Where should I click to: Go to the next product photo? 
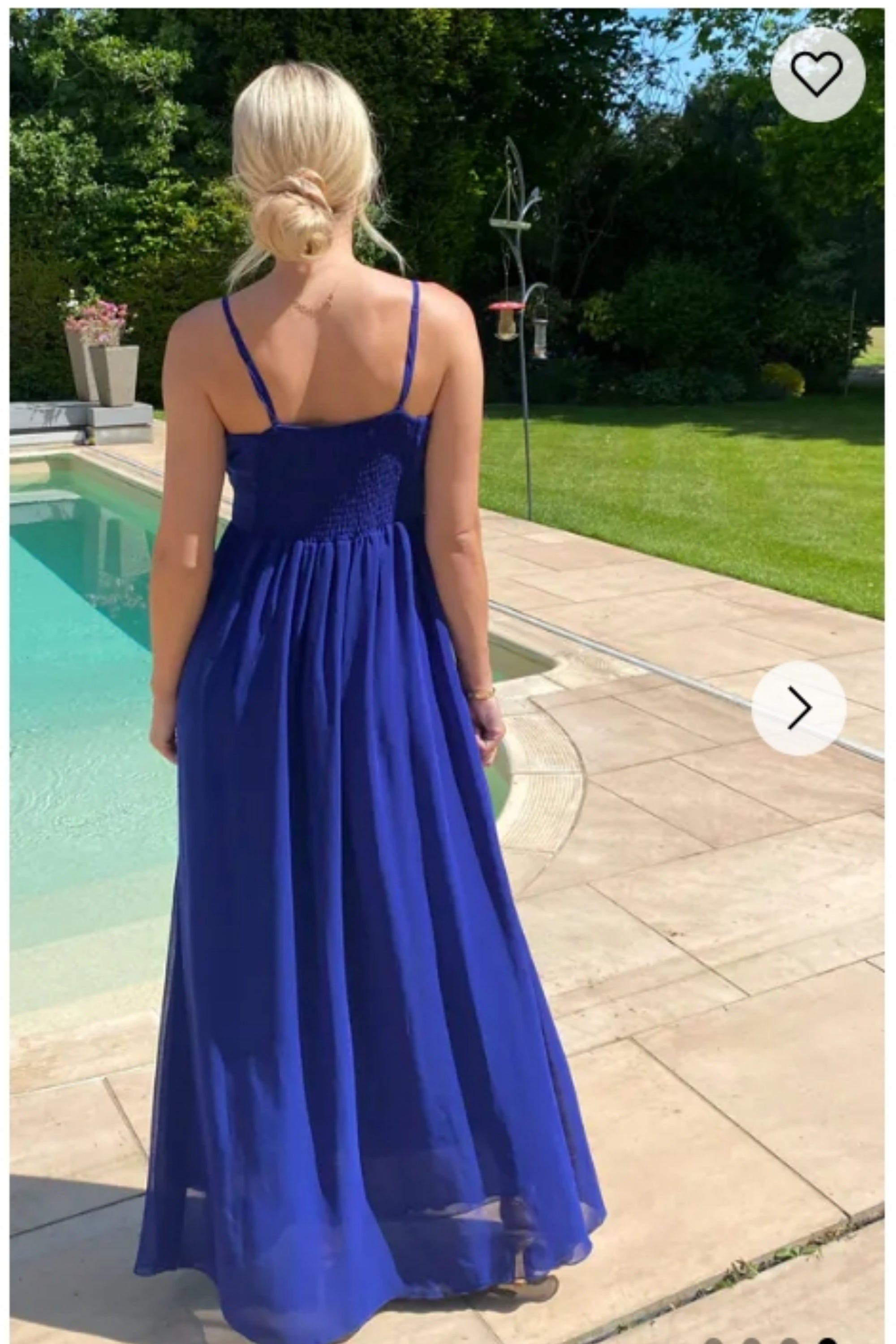tap(798, 709)
